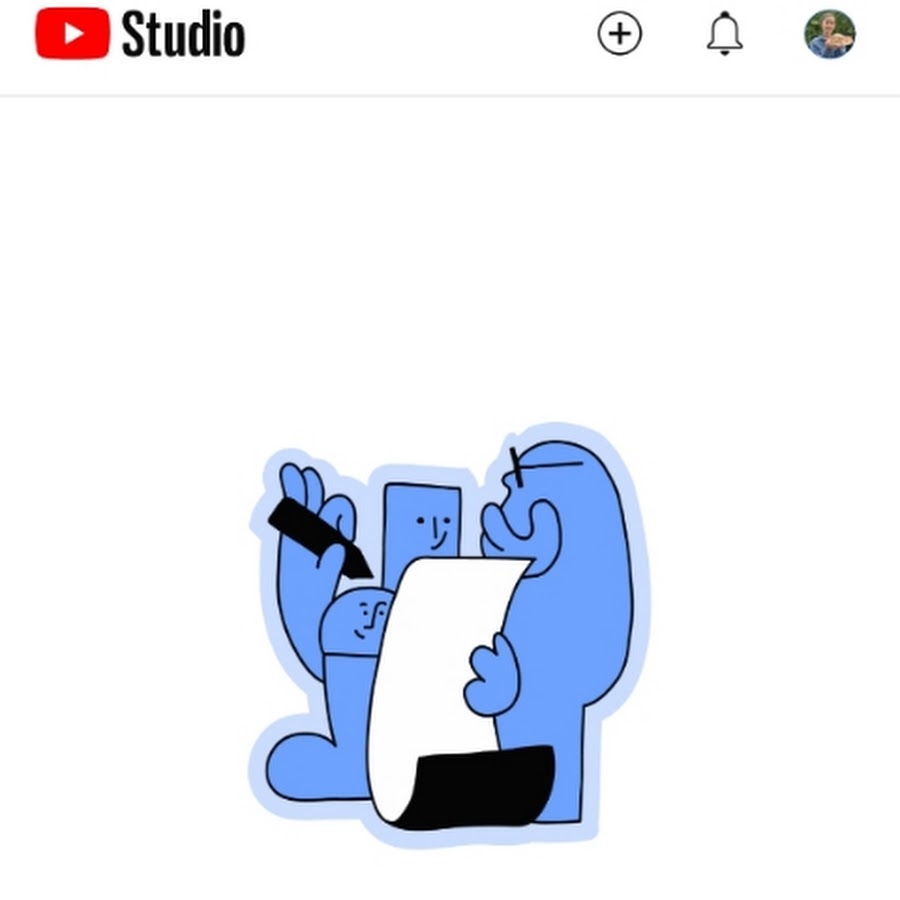Open the notifications bell
This screenshot has height=900, width=900.
click(725, 35)
